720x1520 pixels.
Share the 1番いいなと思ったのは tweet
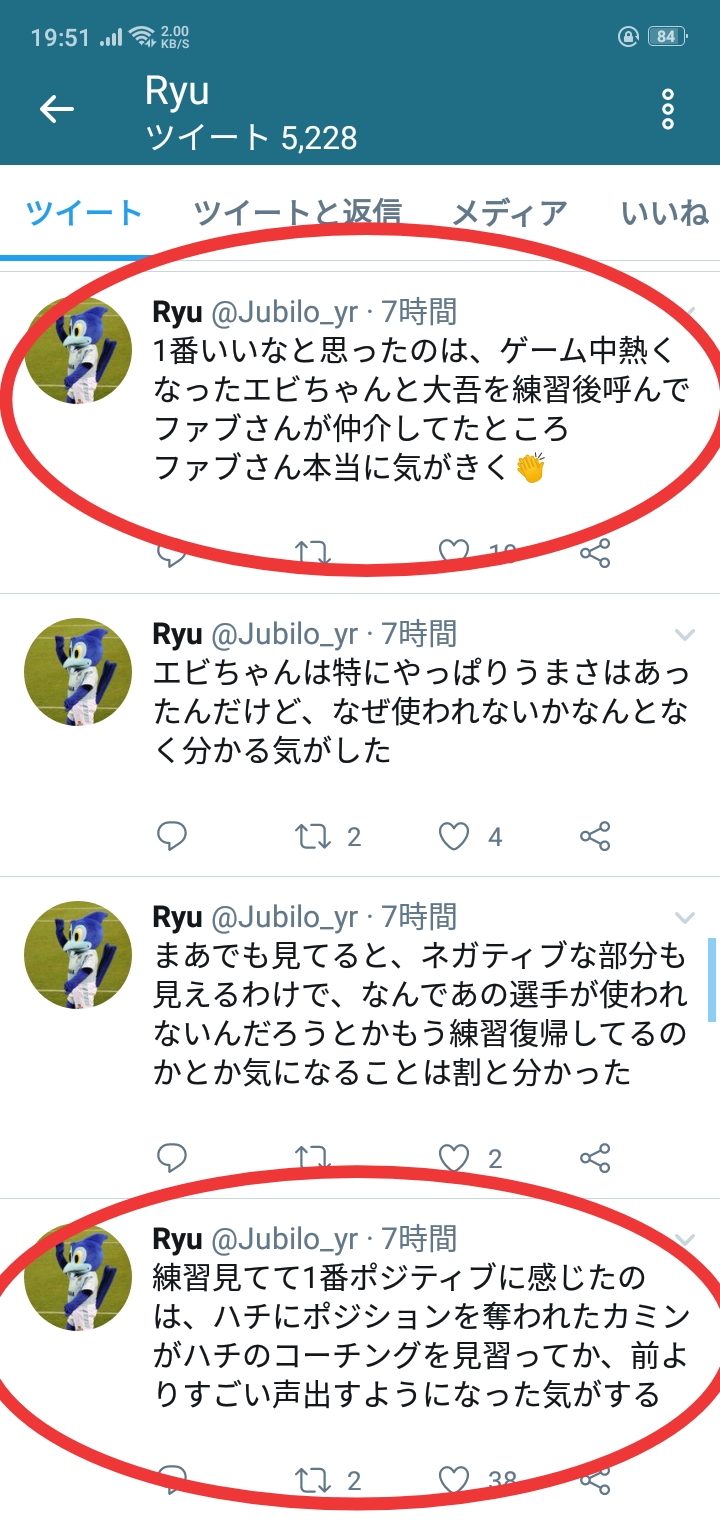[595, 552]
